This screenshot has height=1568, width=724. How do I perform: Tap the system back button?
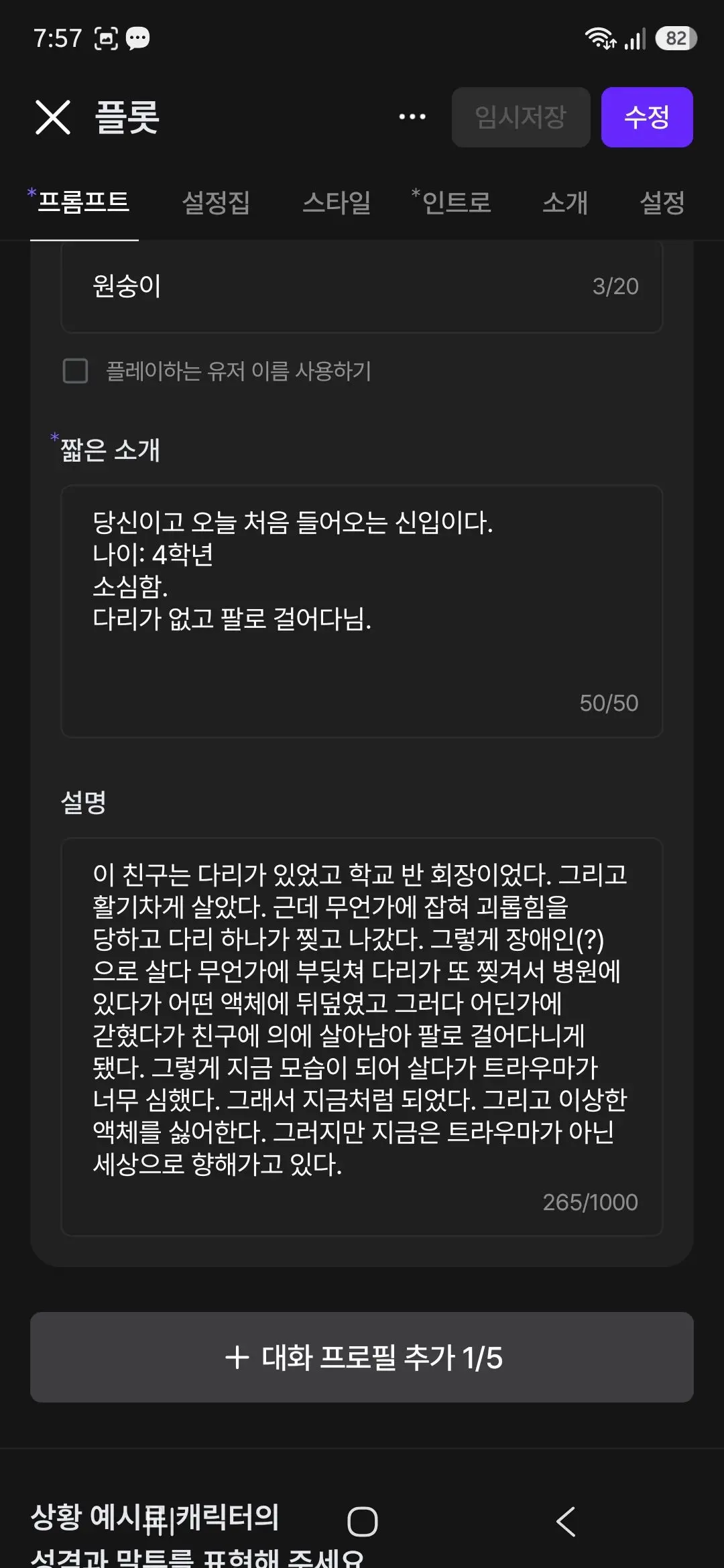pyautogui.click(x=566, y=1521)
